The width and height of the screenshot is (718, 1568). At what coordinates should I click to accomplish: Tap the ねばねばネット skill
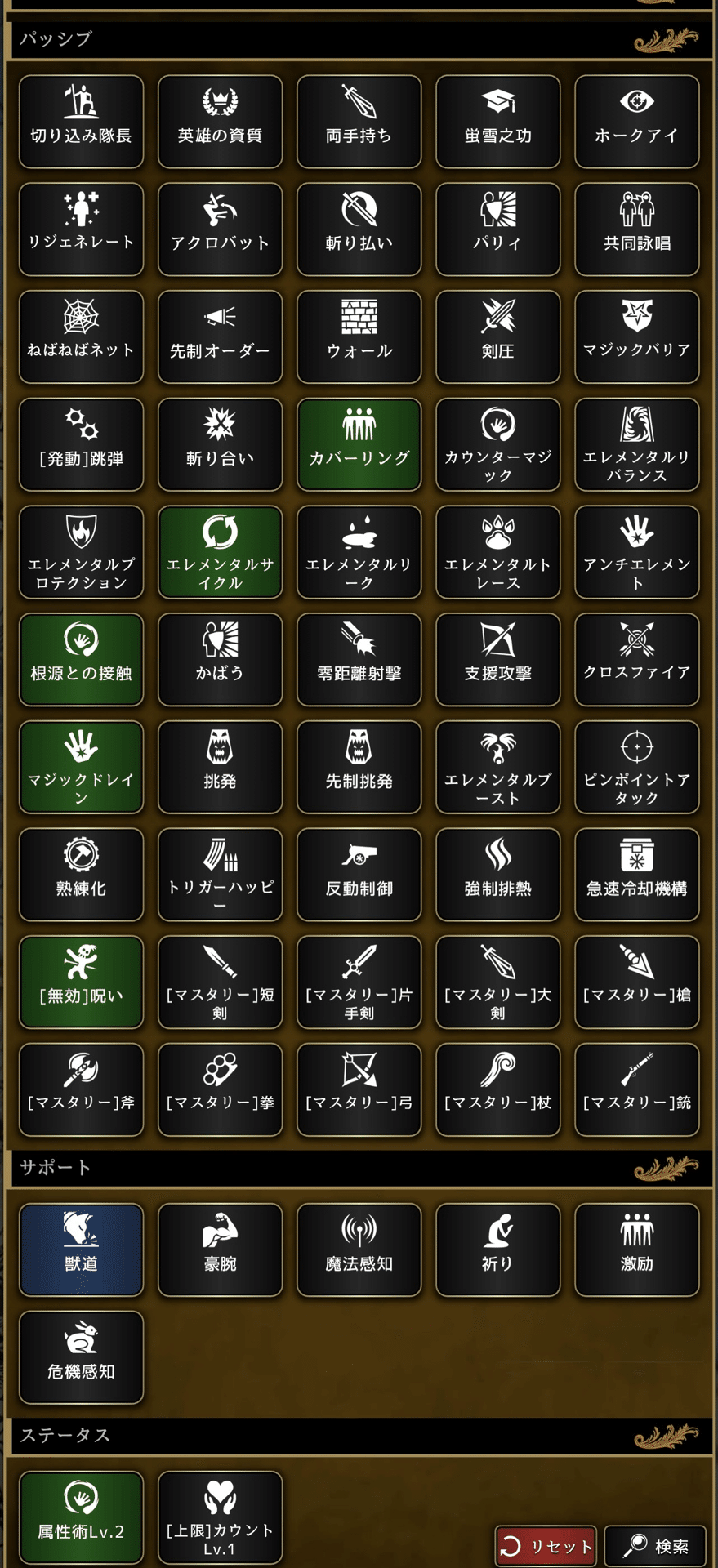point(81,336)
